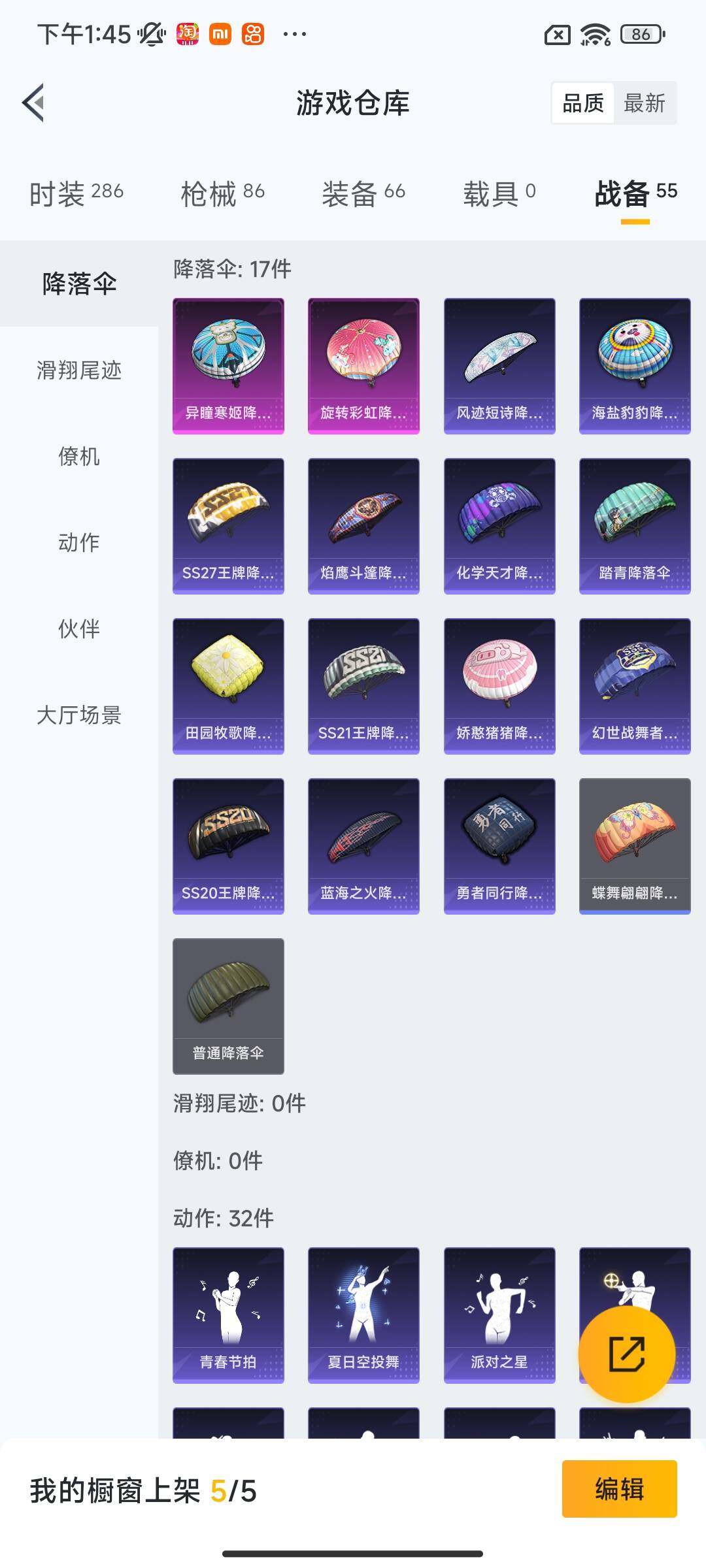Open the SS27王牌 parachute item
The height and width of the screenshot is (1568, 706).
point(228,526)
